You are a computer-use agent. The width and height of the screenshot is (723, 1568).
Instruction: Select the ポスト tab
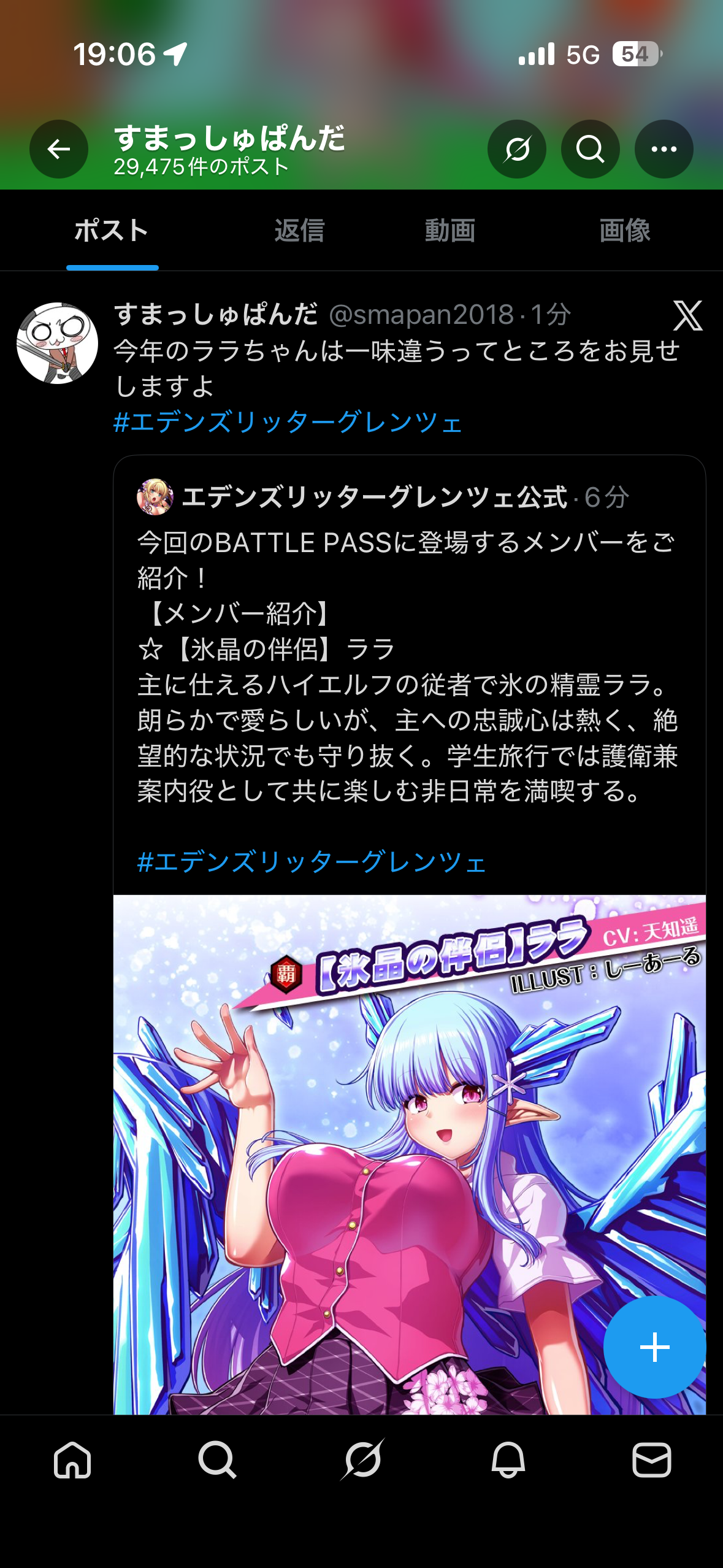(112, 231)
